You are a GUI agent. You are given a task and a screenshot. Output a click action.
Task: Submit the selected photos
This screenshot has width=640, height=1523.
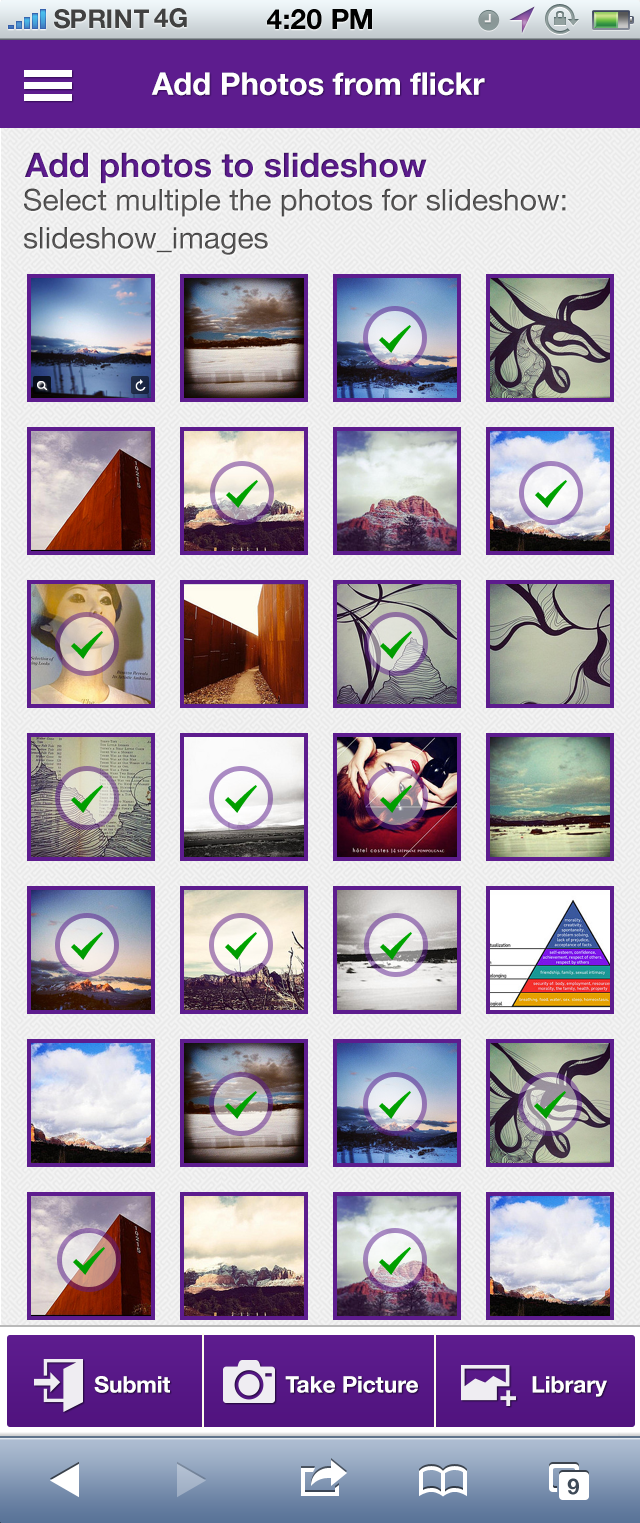104,1384
